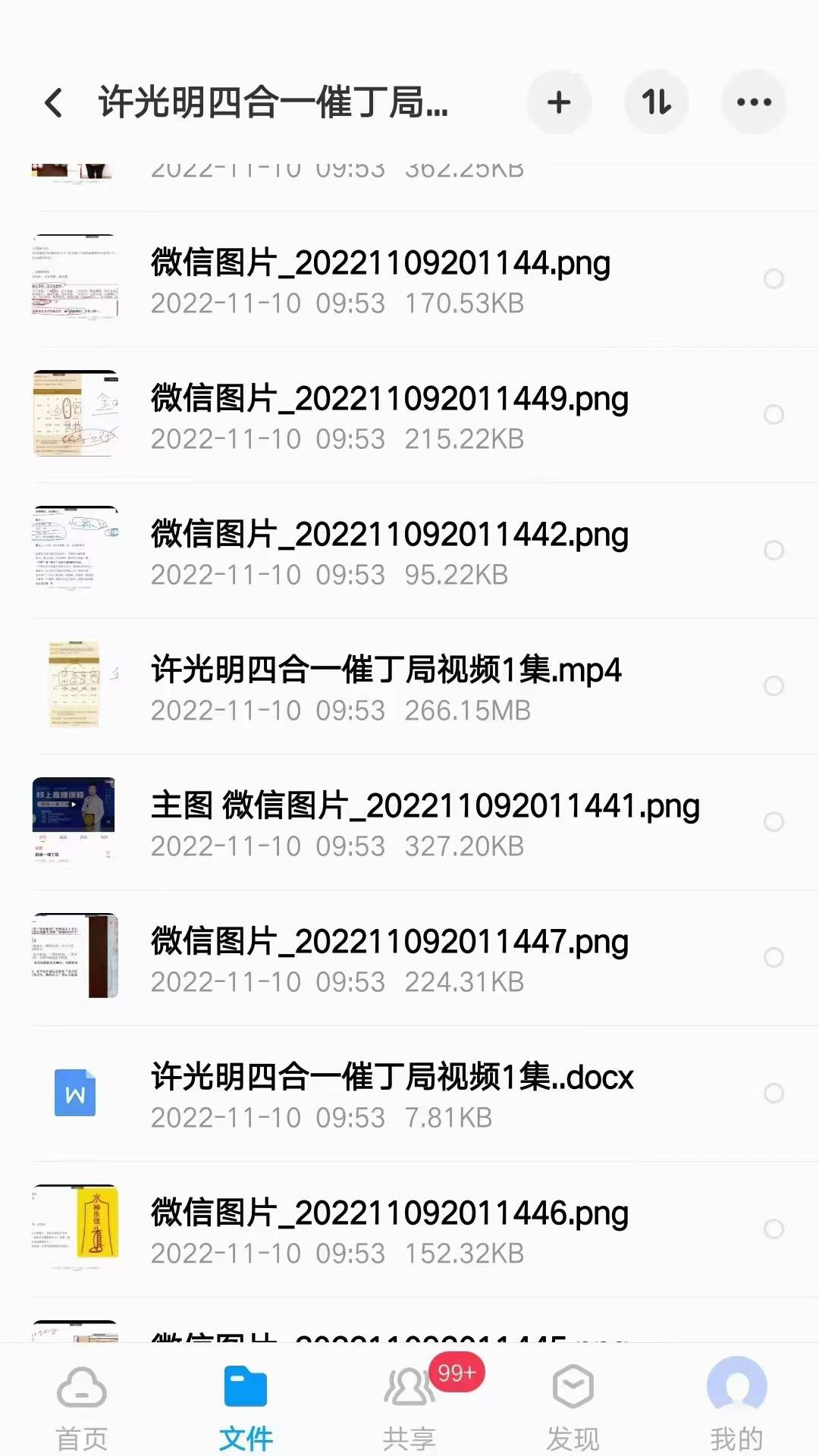Open 微信图片_202211092011447.png
This screenshot has height=1456, width=819.
click(x=389, y=958)
